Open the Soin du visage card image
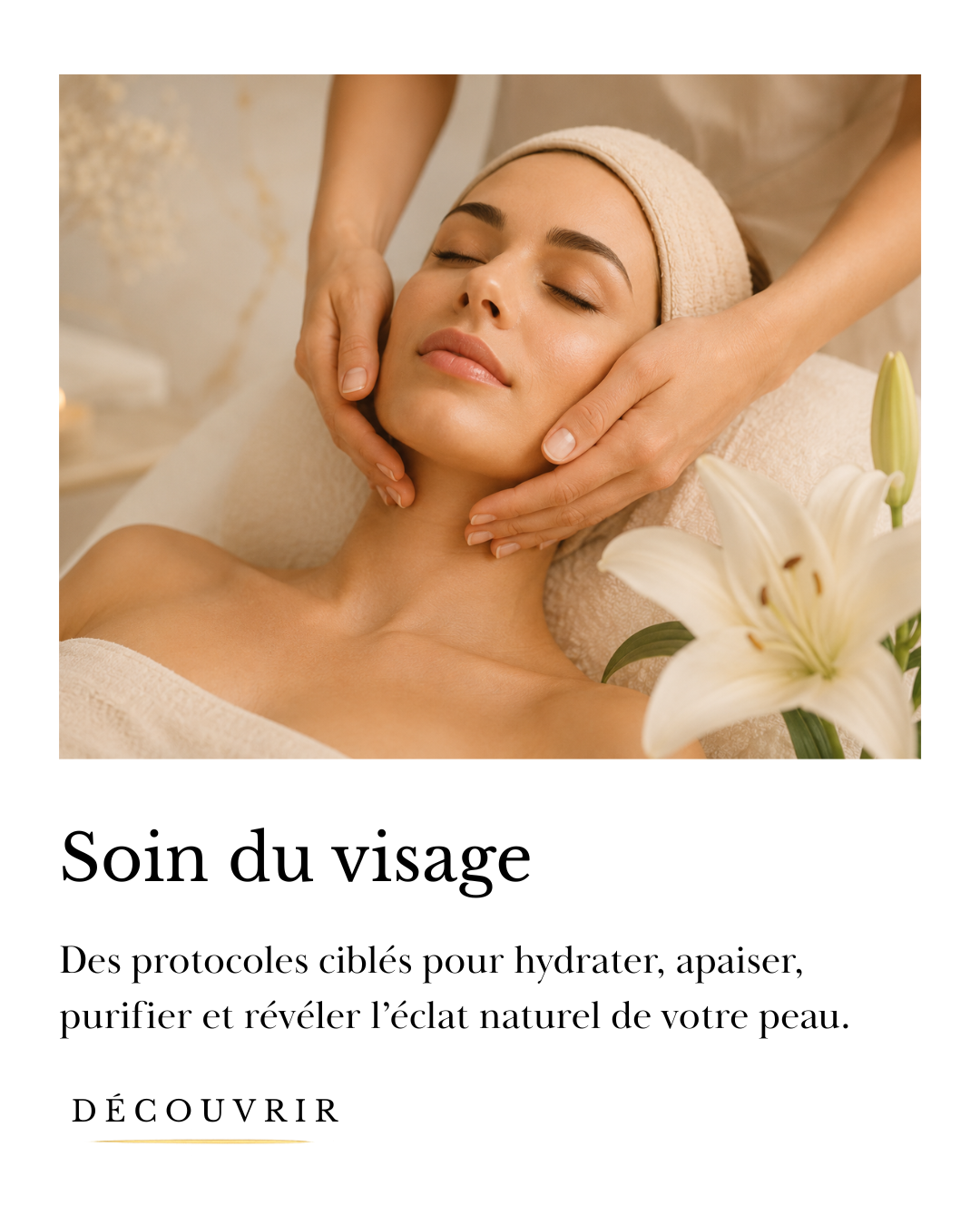This screenshot has width=980, height=1225. (490, 416)
